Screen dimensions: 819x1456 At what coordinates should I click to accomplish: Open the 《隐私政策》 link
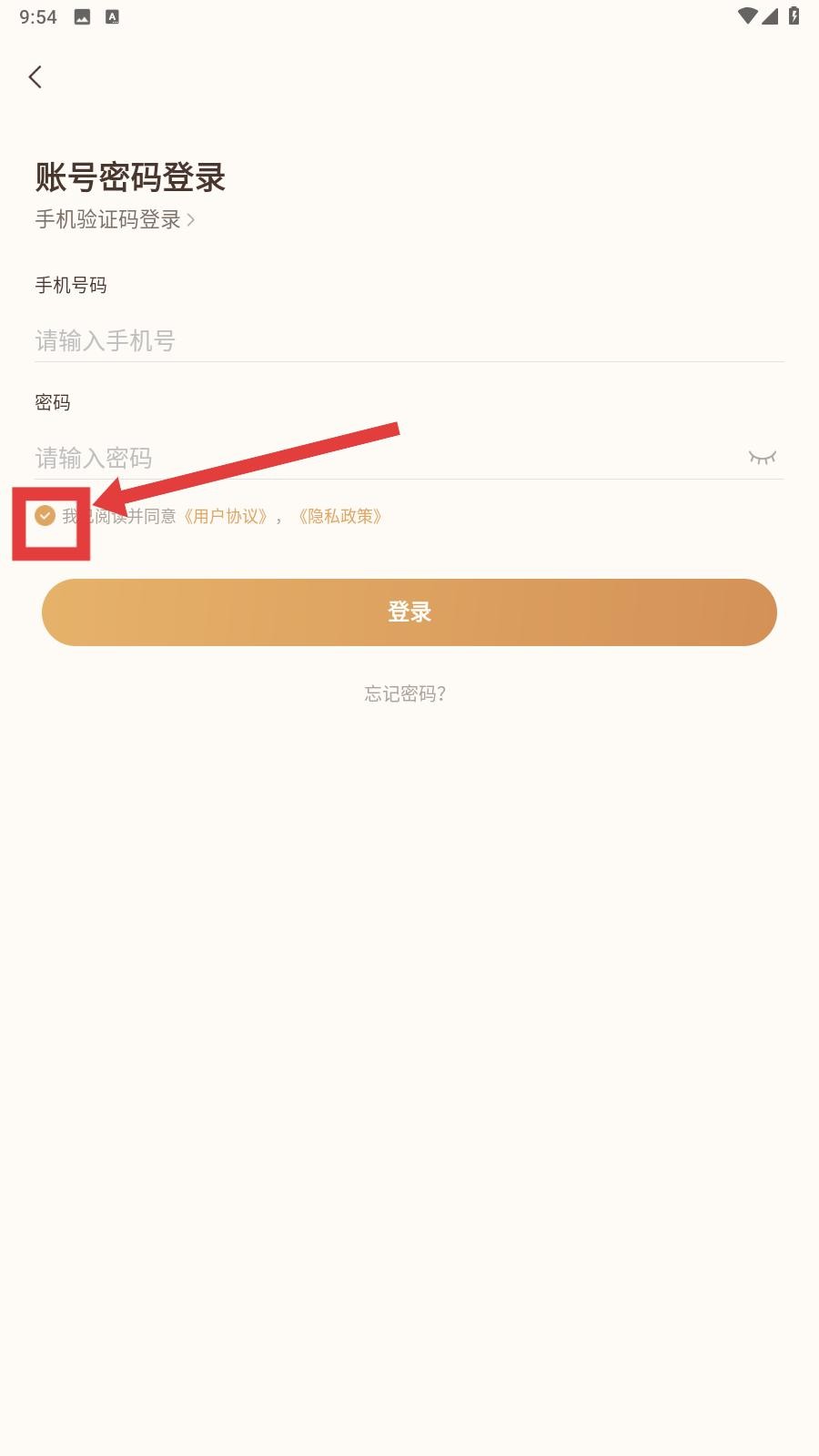point(340,516)
